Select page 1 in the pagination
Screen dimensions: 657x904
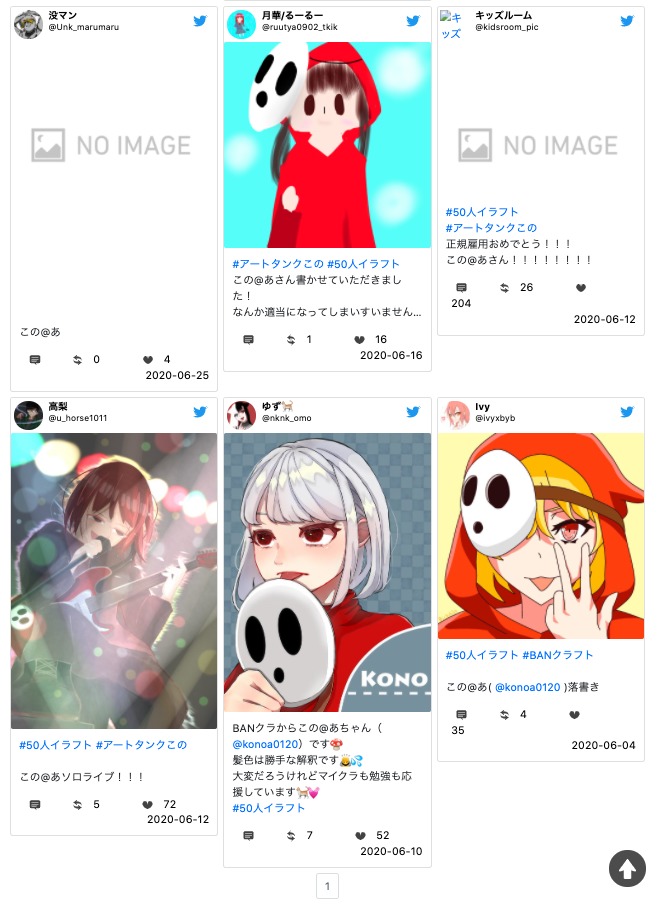[x=328, y=885]
